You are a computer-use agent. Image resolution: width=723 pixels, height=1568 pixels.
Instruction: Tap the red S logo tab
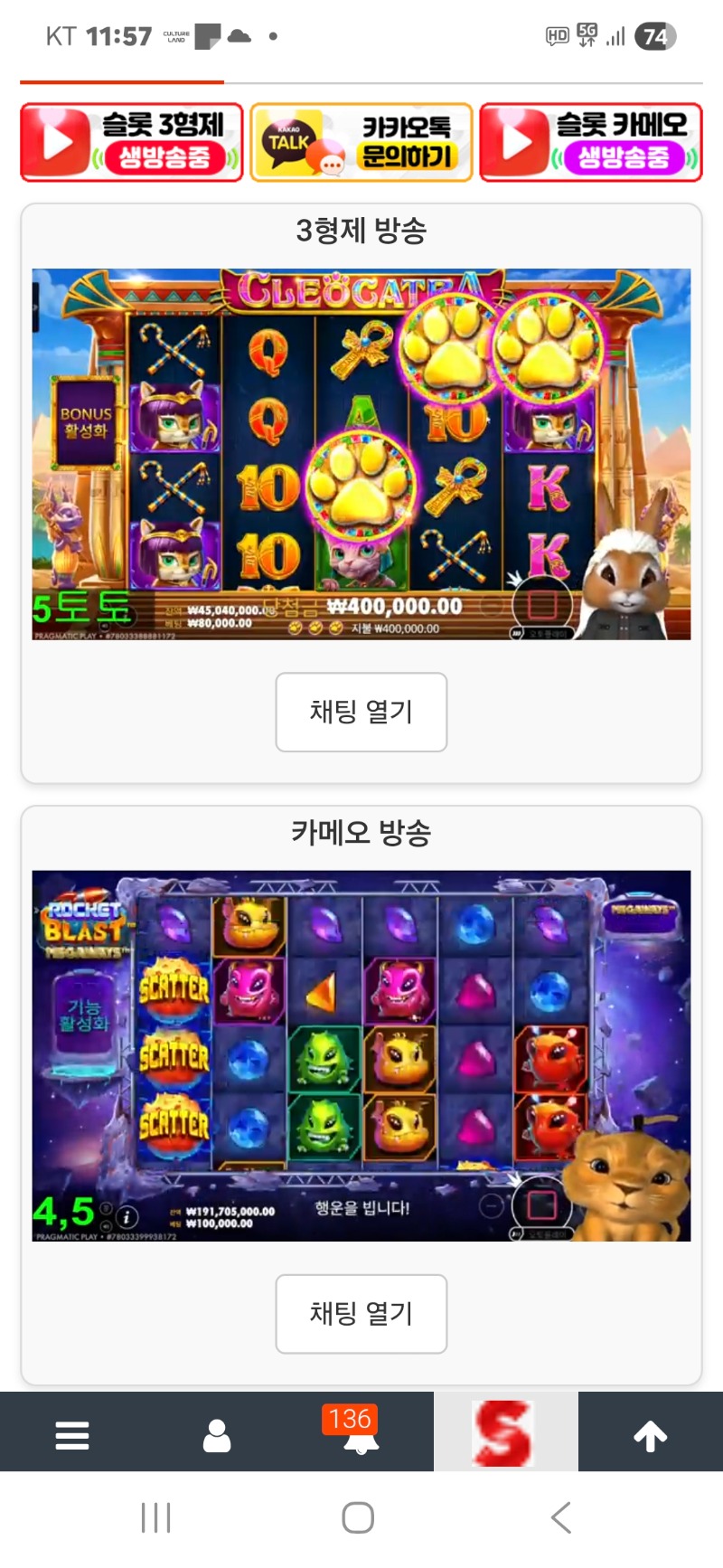[x=506, y=1432]
